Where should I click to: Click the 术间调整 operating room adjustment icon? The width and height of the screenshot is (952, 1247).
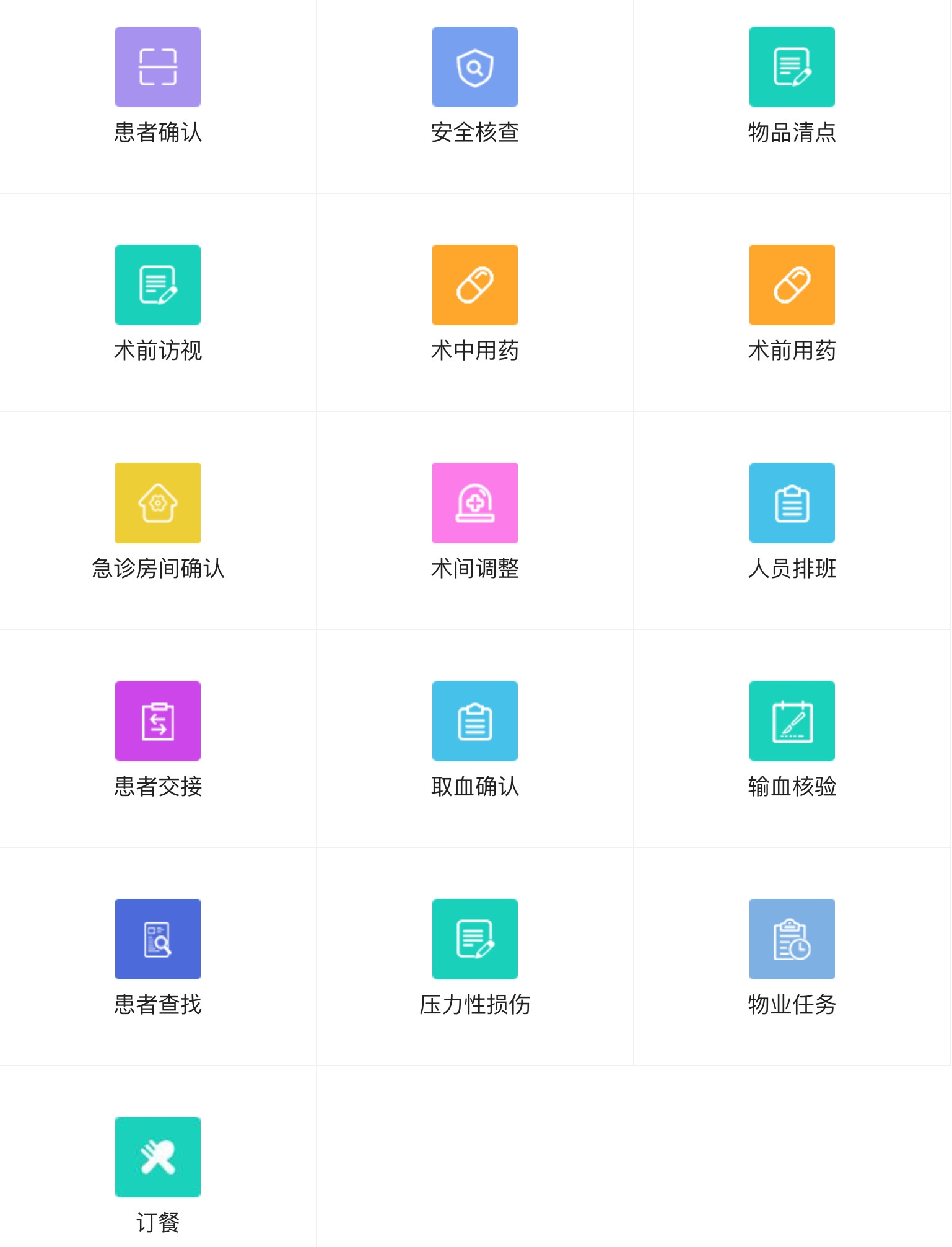pyautogui.click(x=474, y=502)
